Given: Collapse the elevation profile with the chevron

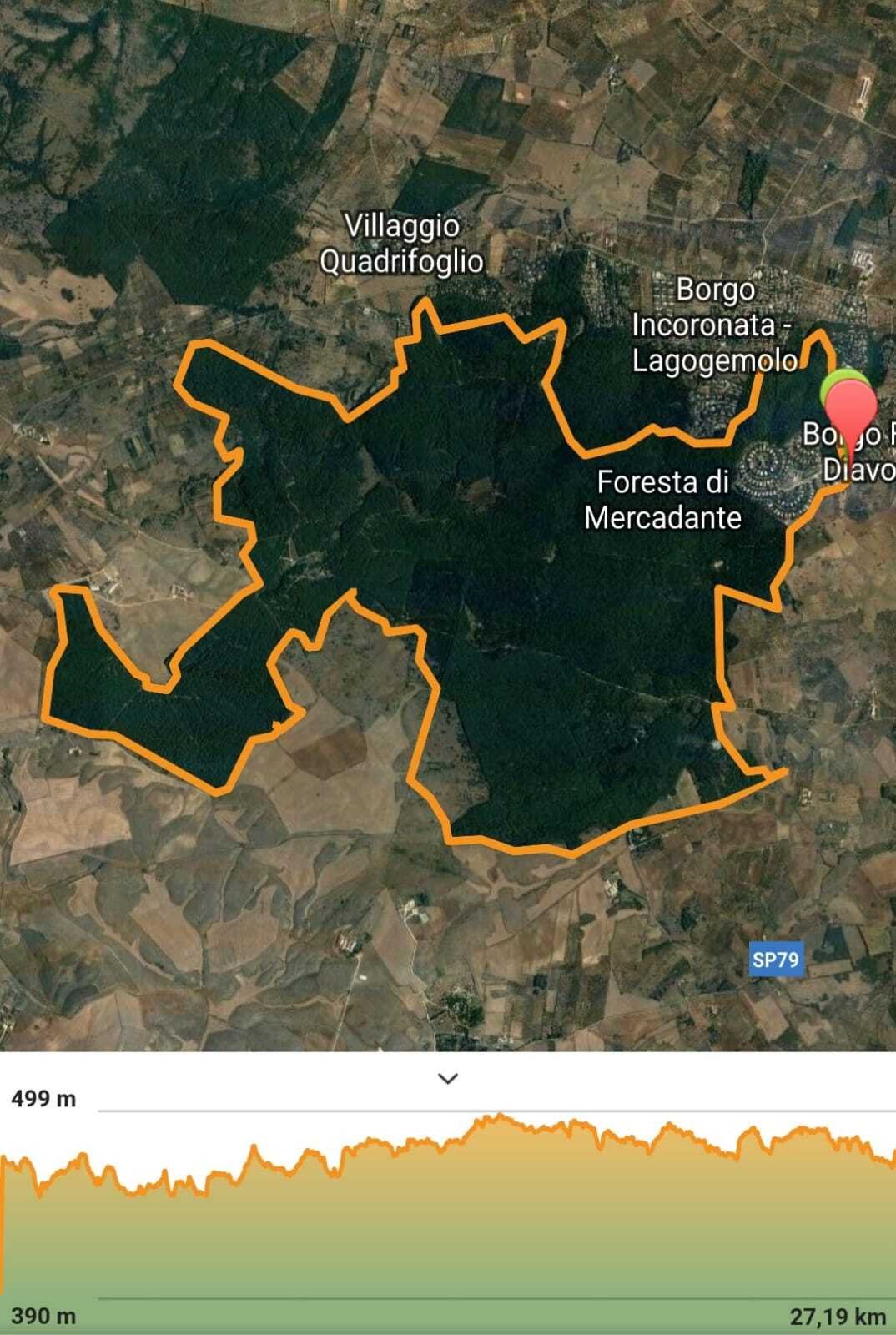Looking at the screenshot, I should point(448,1078).
